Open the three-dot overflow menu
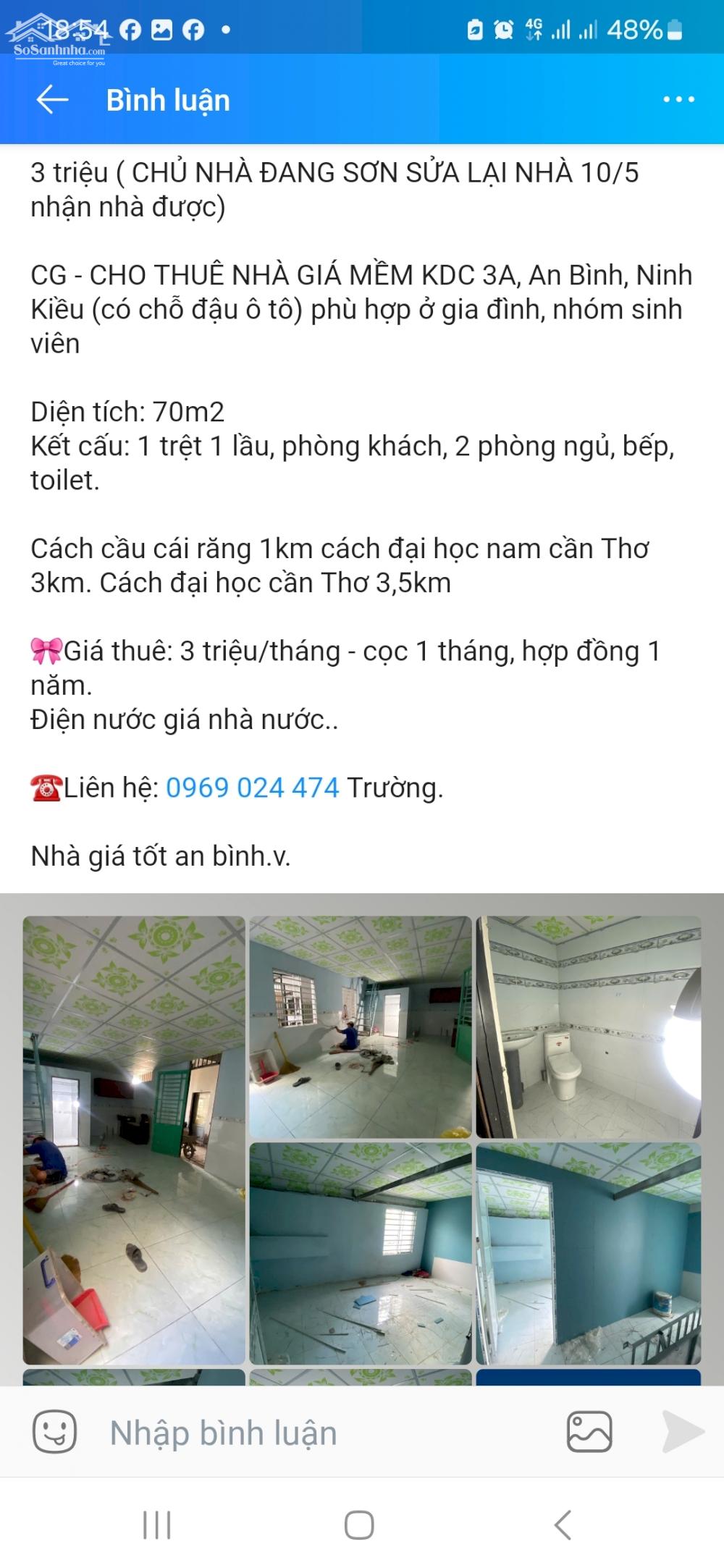The width and height of the screenshot is (724, 1568). [x=679, y=100]
